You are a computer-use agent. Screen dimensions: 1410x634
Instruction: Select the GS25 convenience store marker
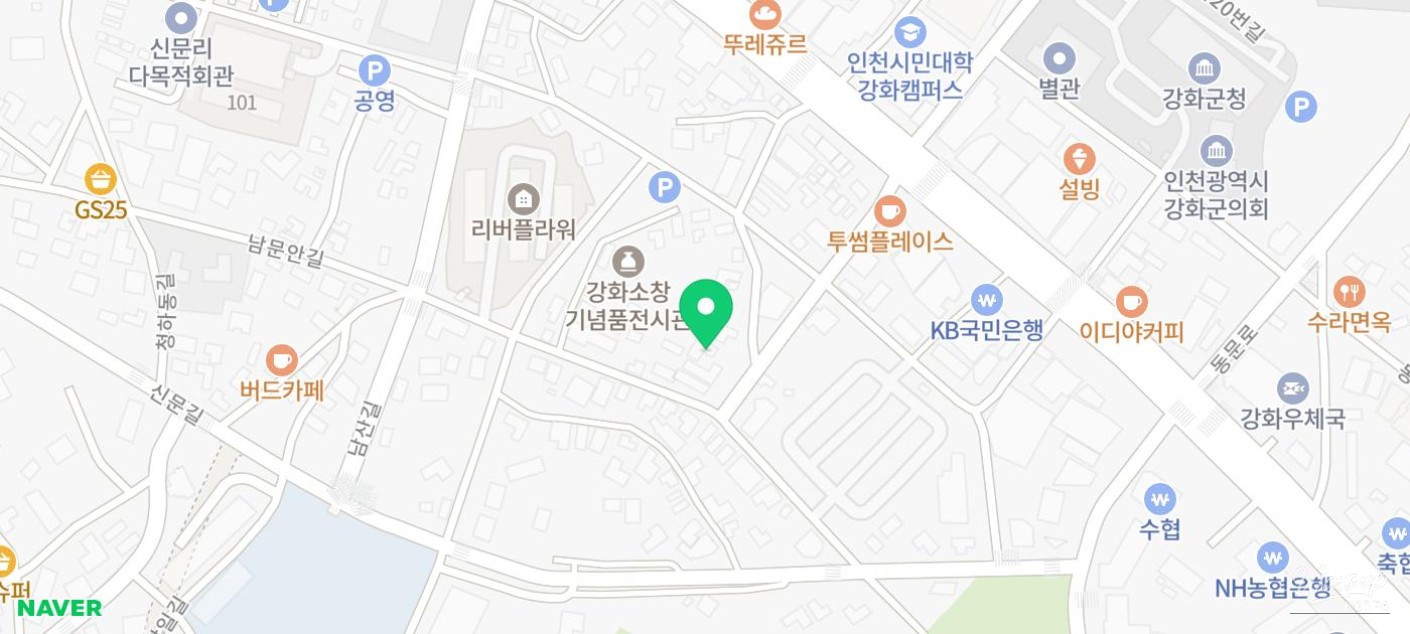[100, 180]
